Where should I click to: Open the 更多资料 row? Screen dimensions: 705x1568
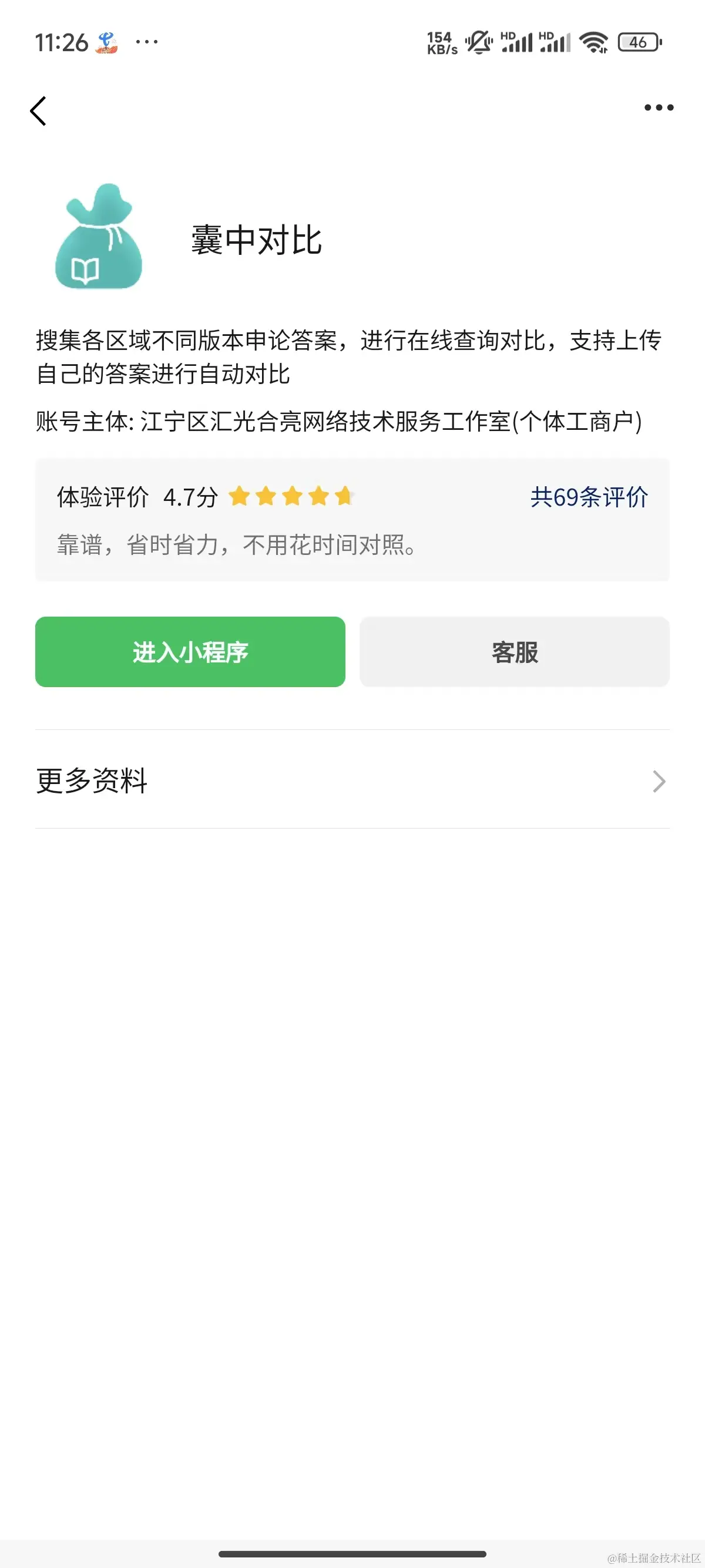352,780
